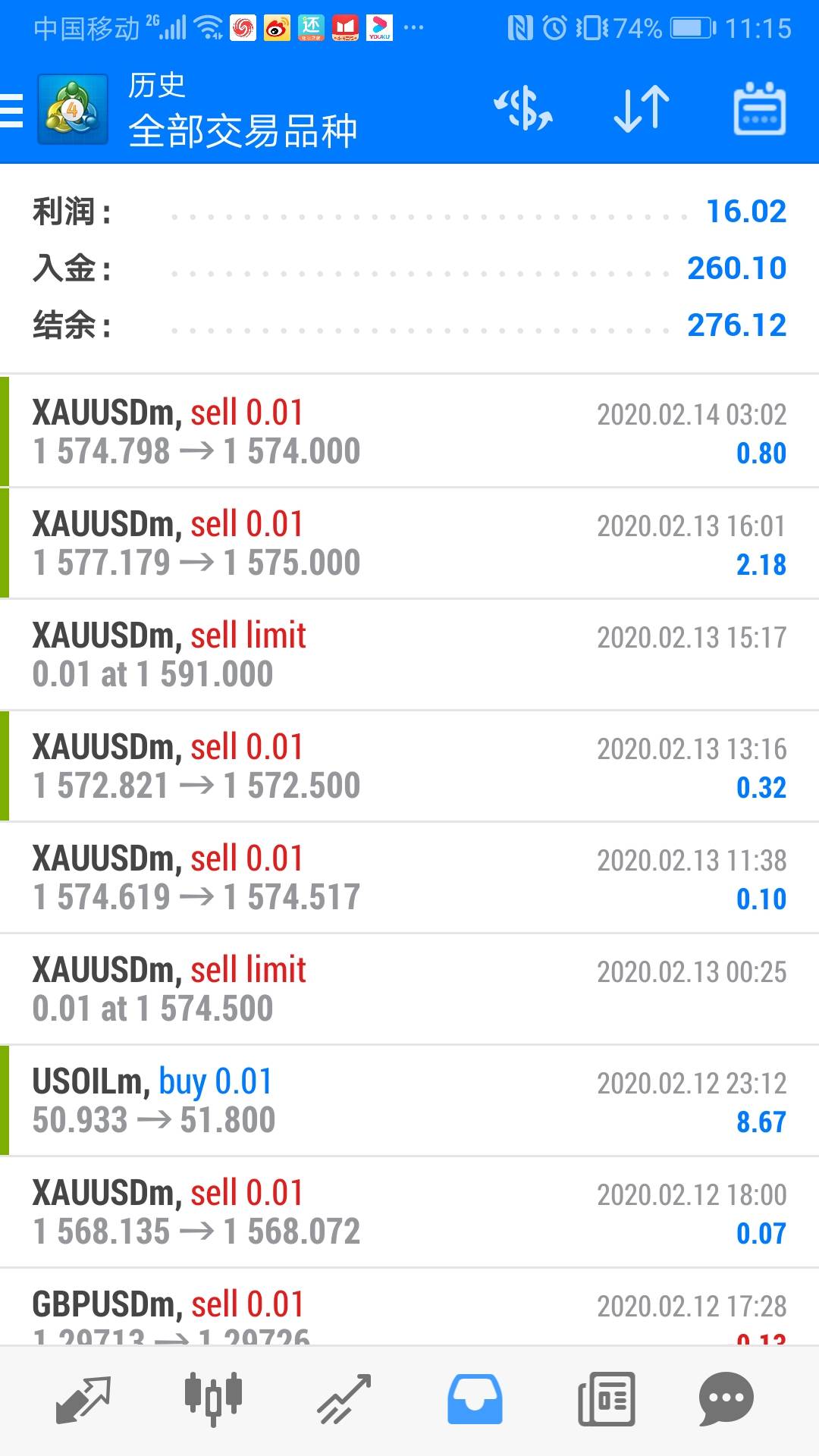Image resolution: width=819 pixels, height=1456 pixels.
Task: Pick a date range with the calendar icon
Action: (x=759, y=110)
